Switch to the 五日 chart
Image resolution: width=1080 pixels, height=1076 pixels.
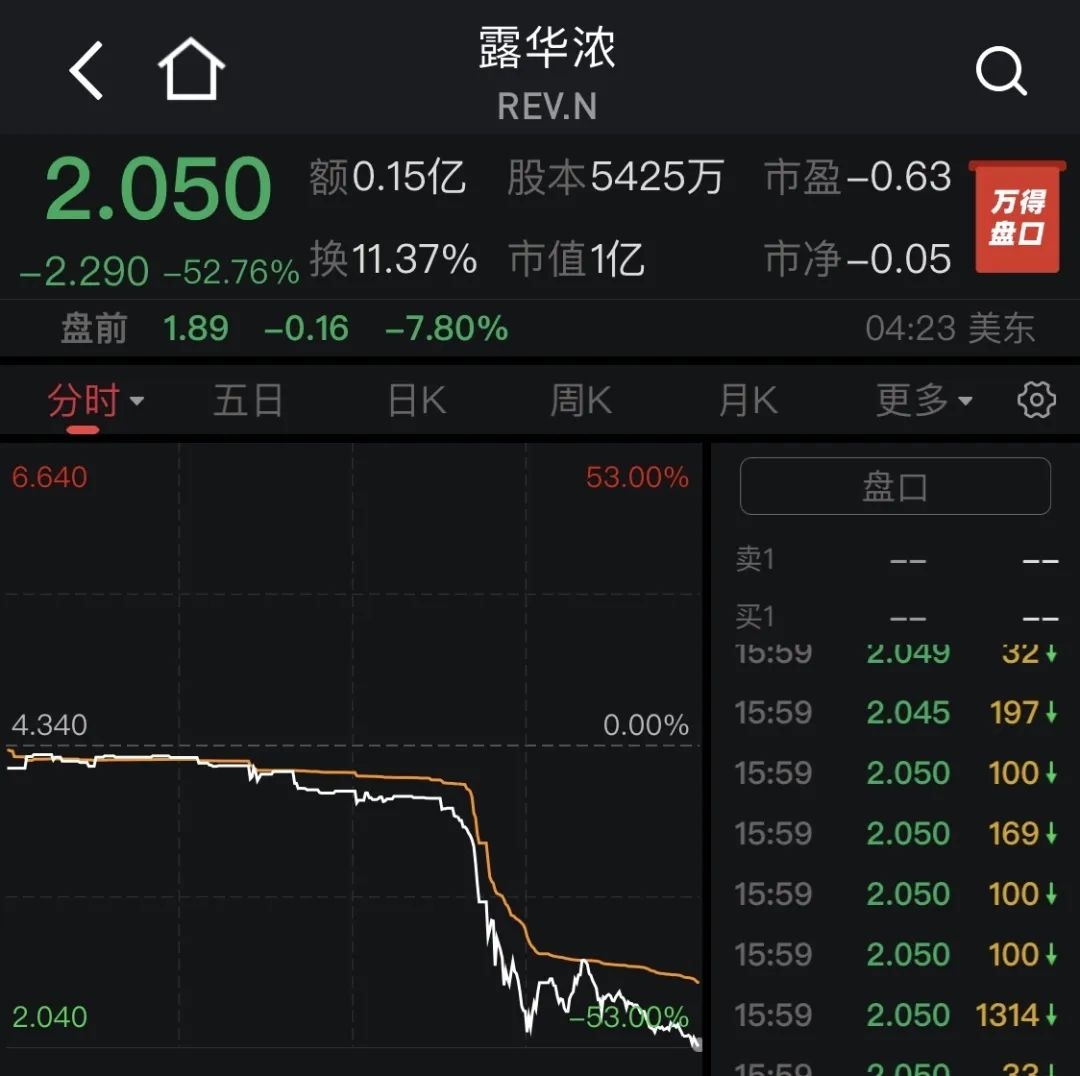248,401
